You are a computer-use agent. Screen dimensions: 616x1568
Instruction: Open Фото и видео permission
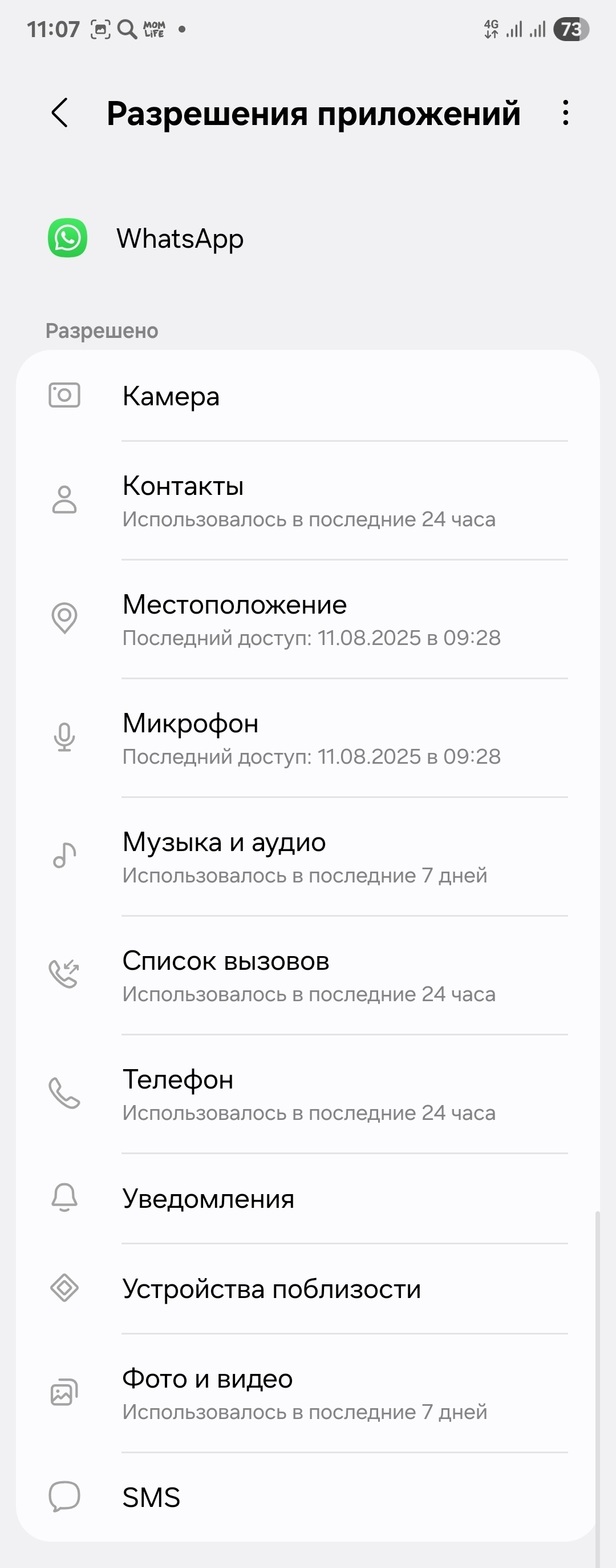point(307,1393)
